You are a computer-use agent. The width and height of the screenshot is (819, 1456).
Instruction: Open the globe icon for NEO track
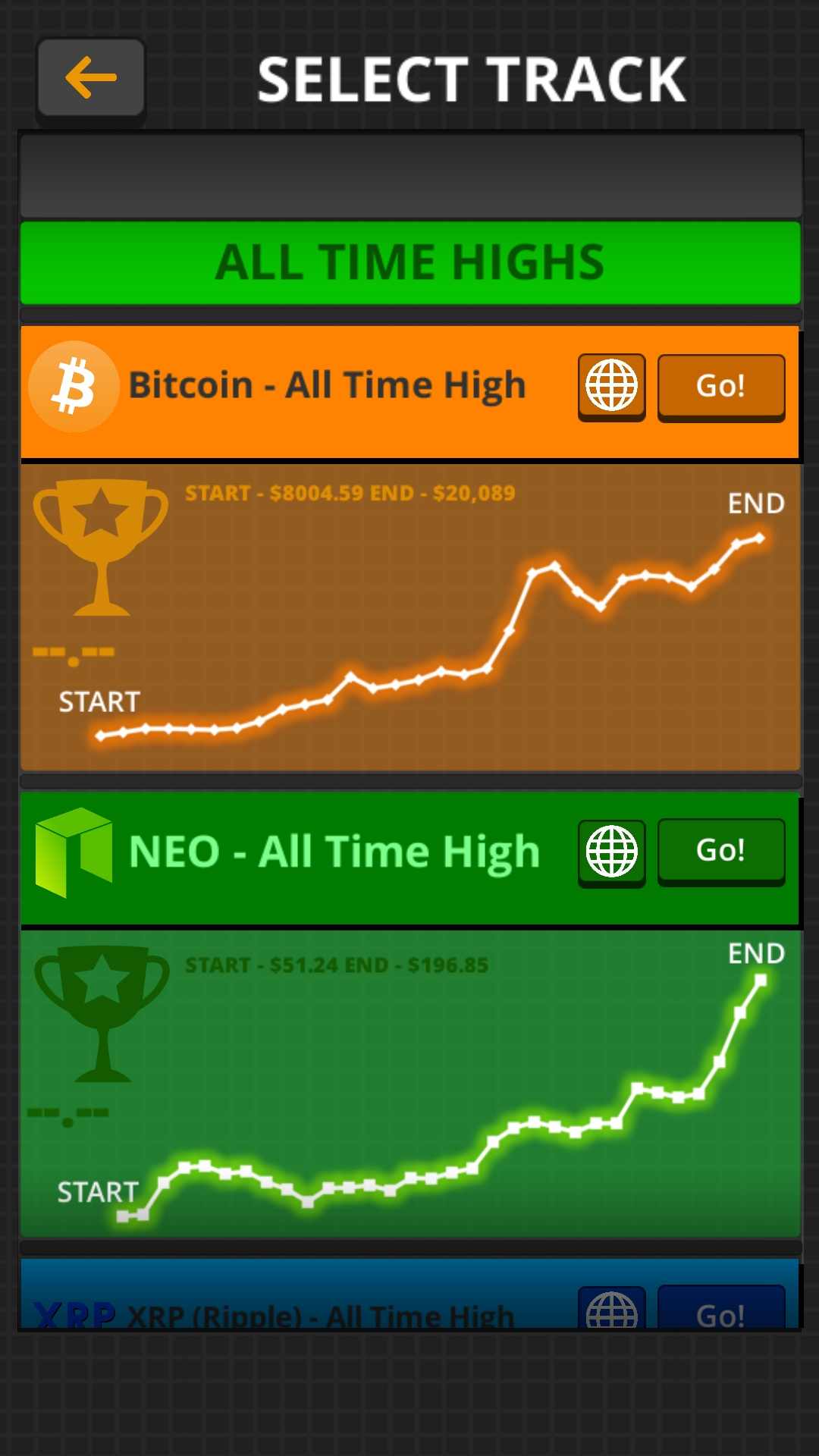(612, 852)
